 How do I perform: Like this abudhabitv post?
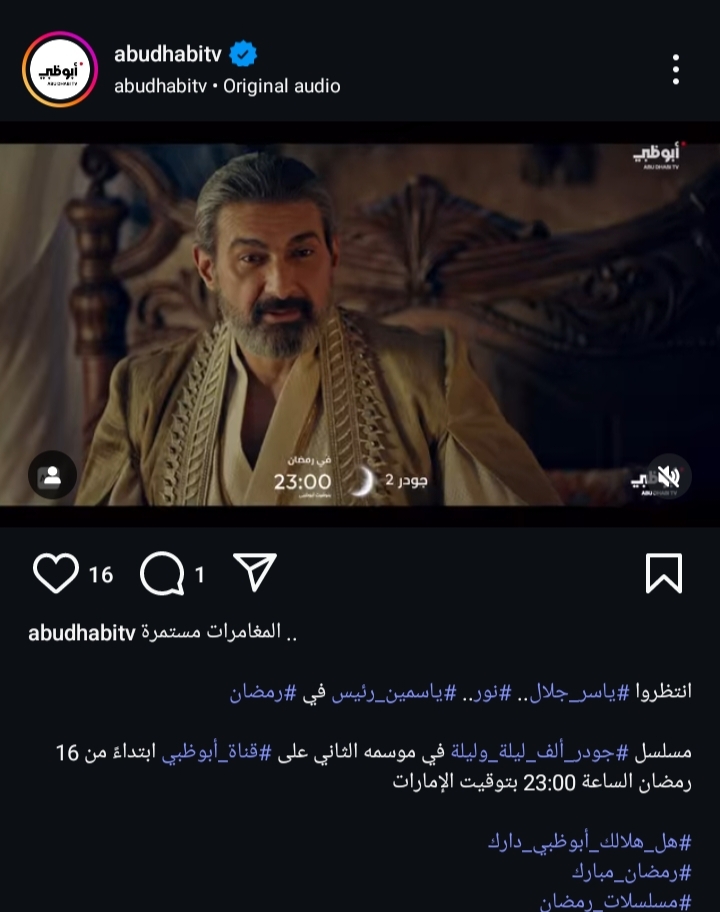coord(56,573)
